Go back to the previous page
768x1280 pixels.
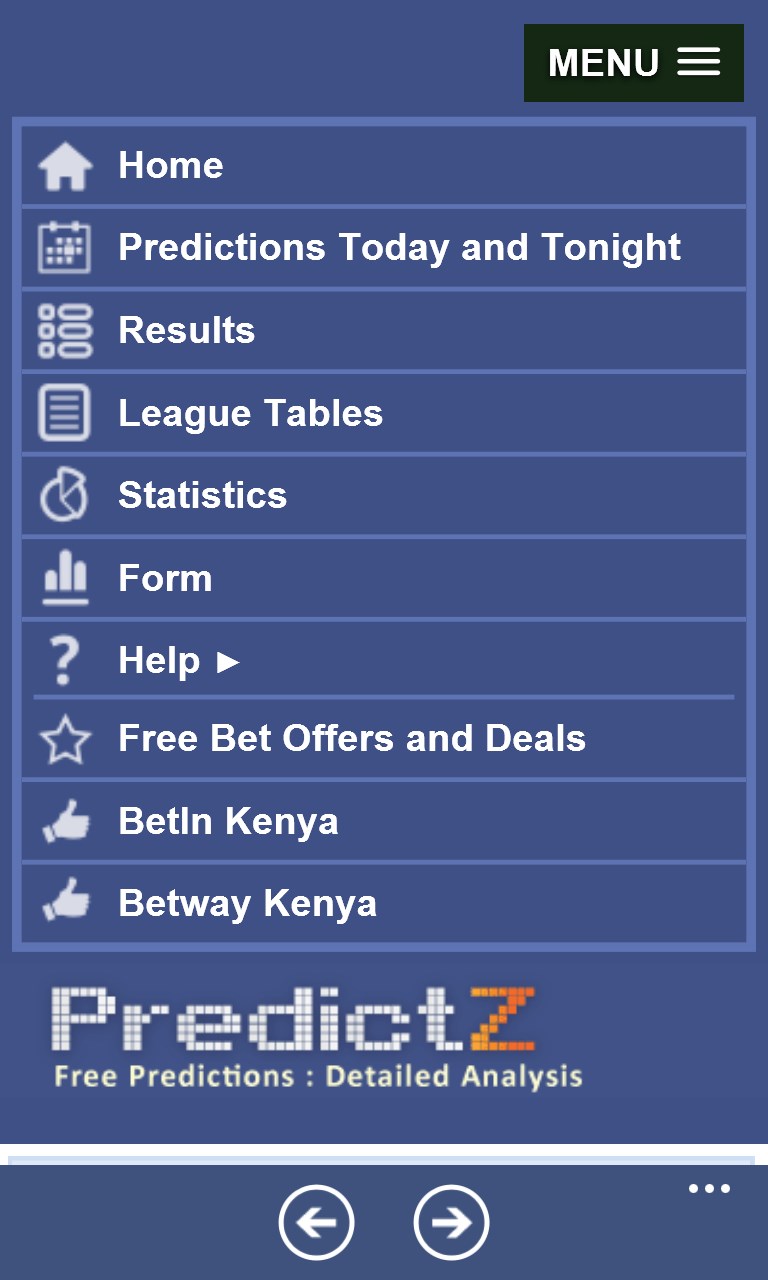pyautogui.click(x=316, y=1222)
